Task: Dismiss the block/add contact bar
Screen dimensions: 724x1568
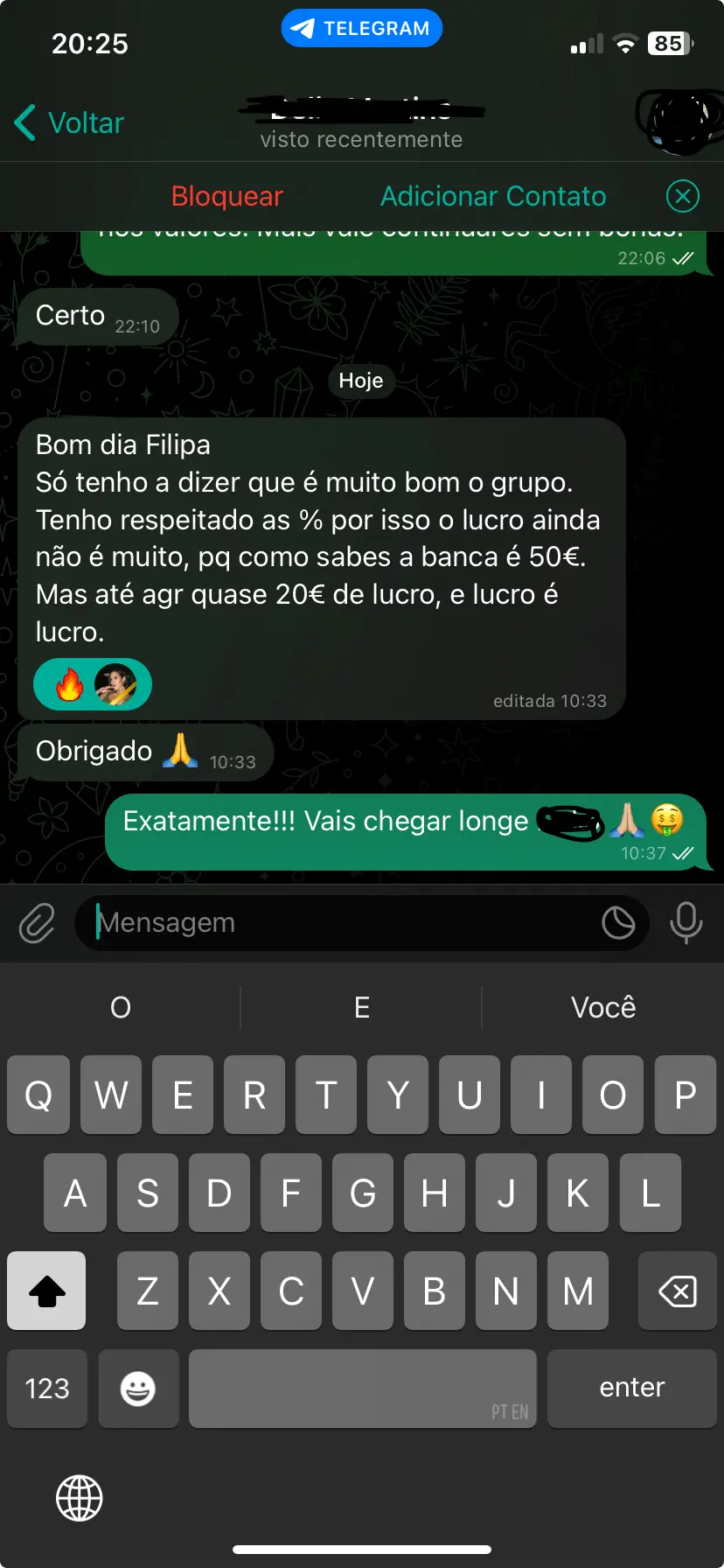Action: click(x=683, y=196)
